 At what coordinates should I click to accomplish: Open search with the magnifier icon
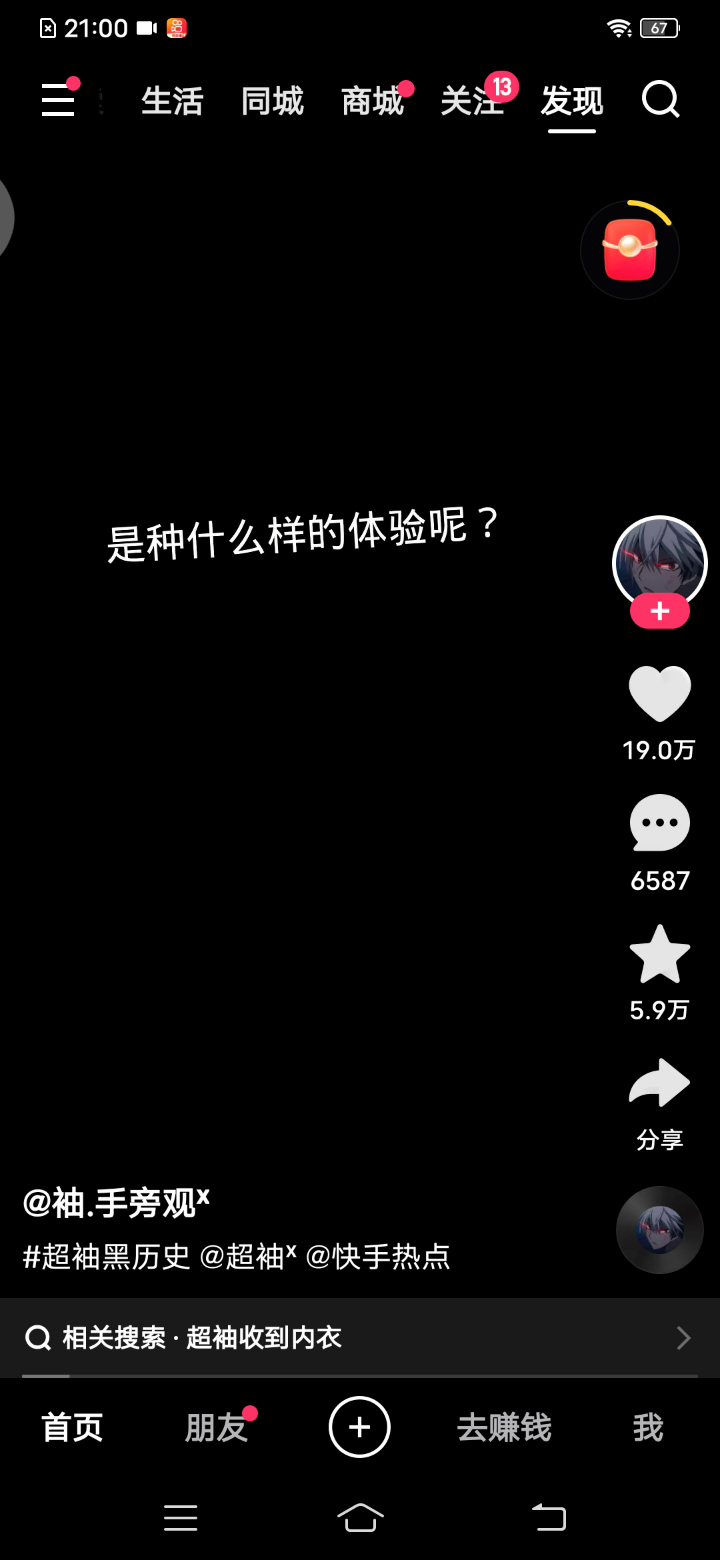(x=660, y=100)
